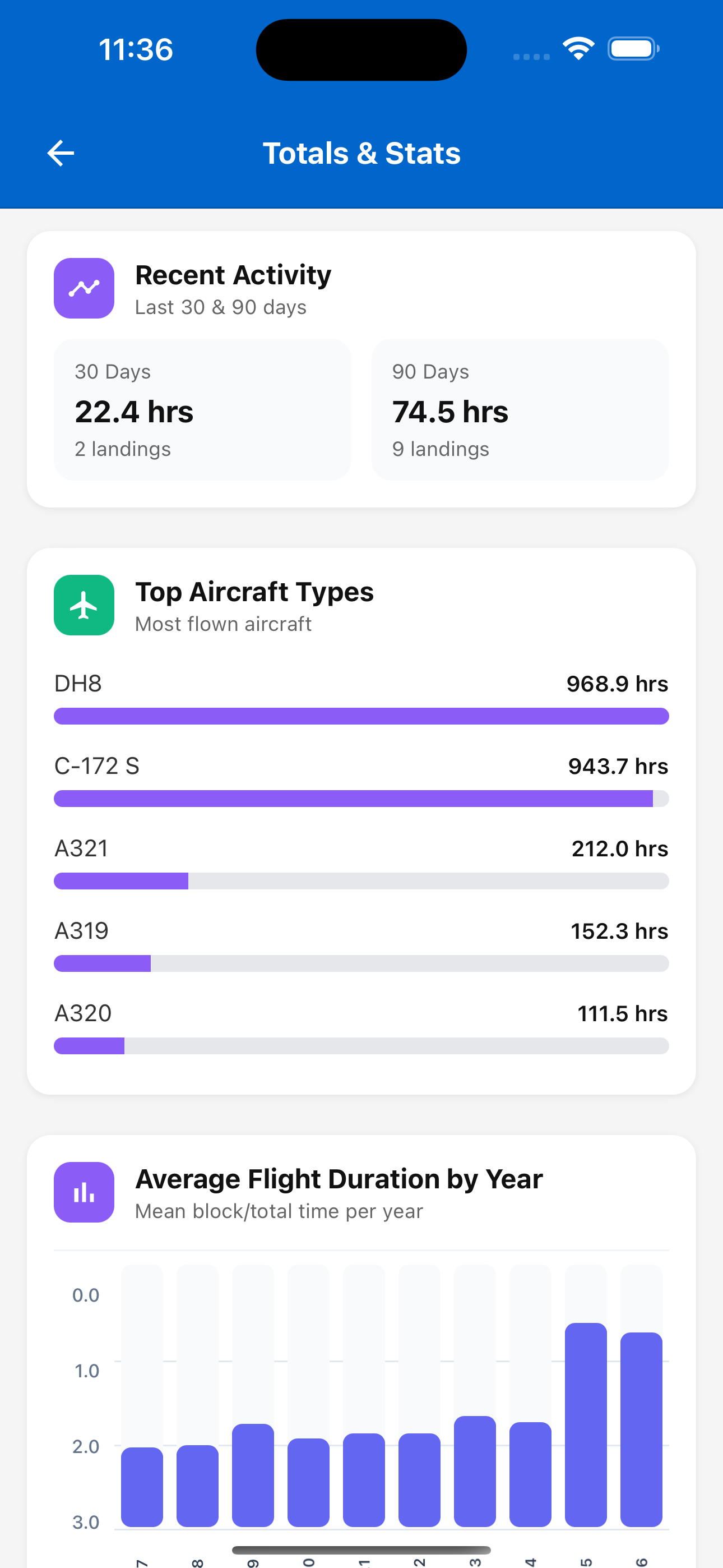The image size is (723, 1568).
Task: Select the green airplane icon
Action: tap(84, 605)
